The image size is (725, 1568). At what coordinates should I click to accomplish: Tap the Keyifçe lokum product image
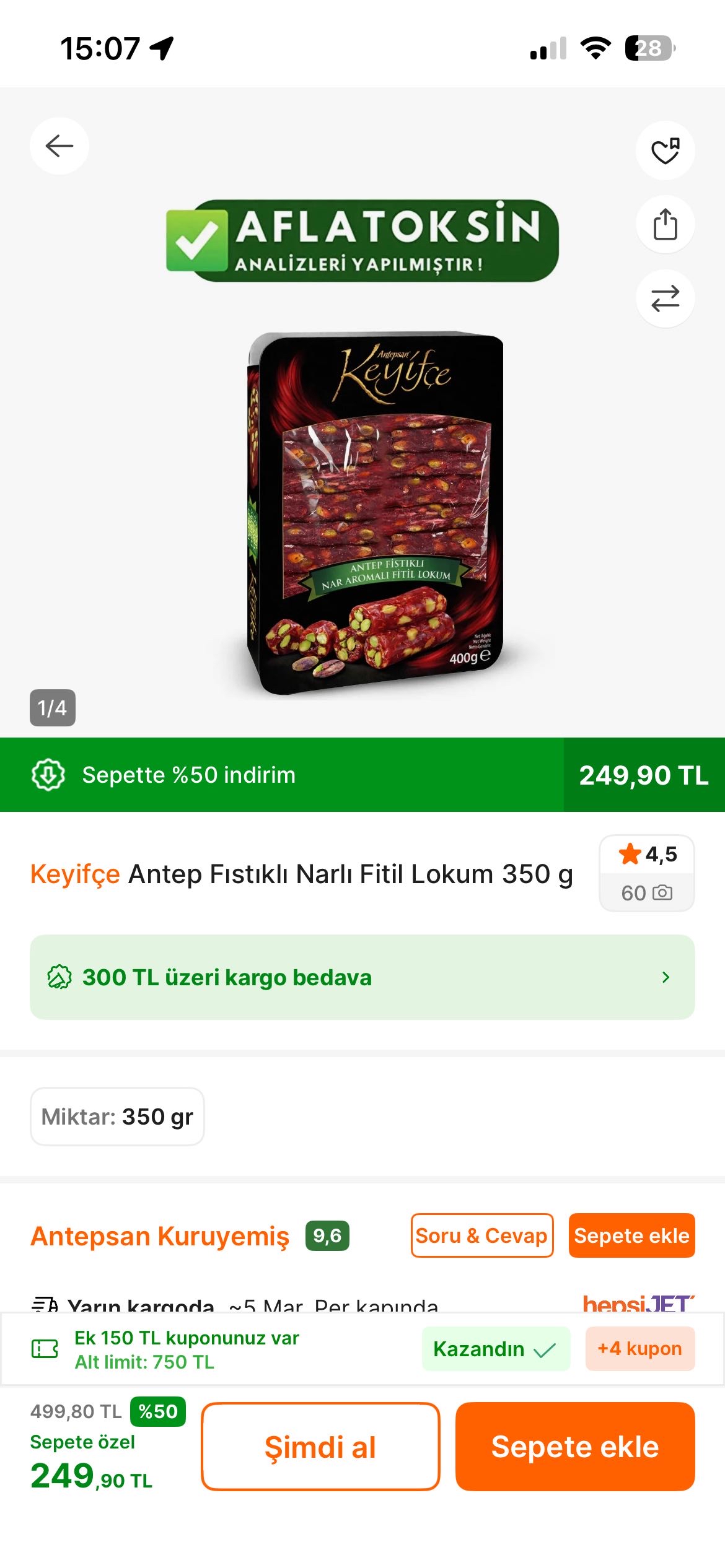[372, 514]
